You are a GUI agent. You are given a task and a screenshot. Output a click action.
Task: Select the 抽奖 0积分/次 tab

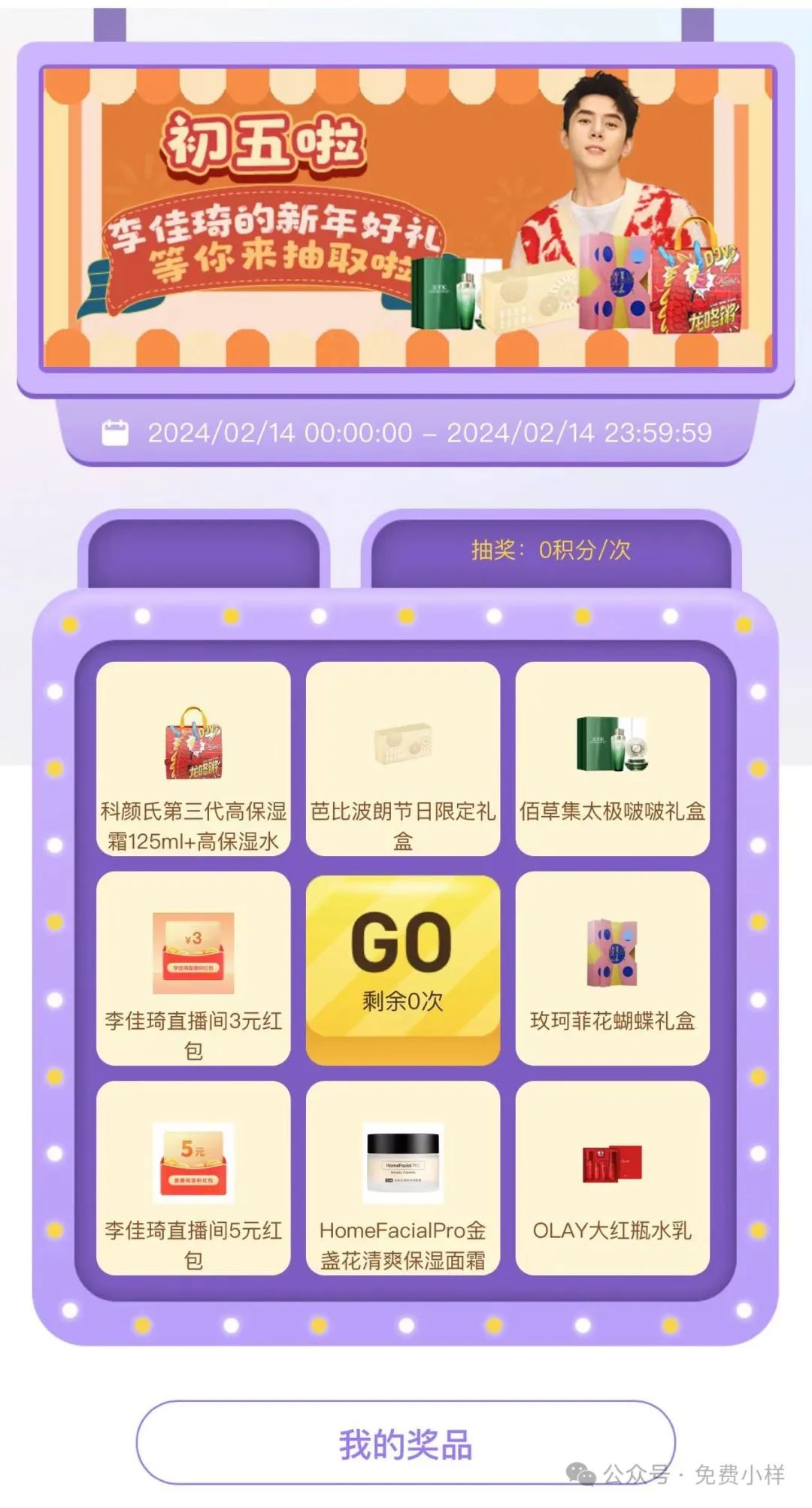coord(550,550)
